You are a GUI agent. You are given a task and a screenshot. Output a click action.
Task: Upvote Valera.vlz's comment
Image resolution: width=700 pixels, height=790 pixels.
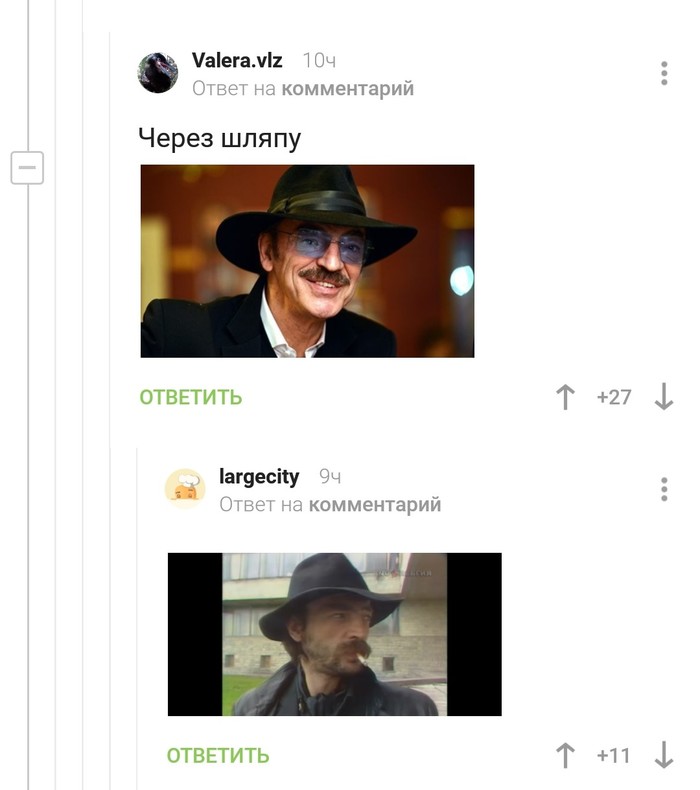565,397
